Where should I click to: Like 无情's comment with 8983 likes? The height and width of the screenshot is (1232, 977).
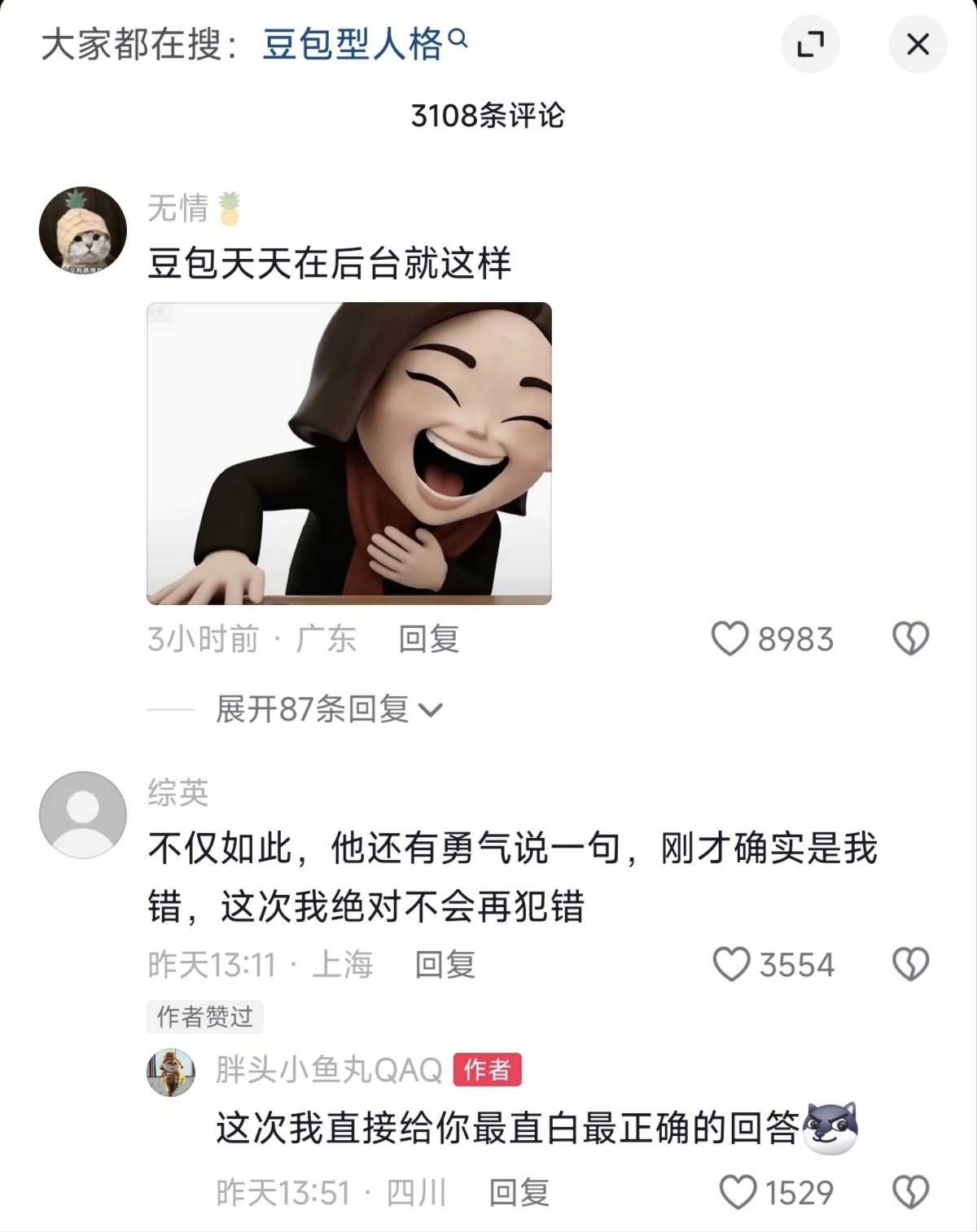pos(730,639)
